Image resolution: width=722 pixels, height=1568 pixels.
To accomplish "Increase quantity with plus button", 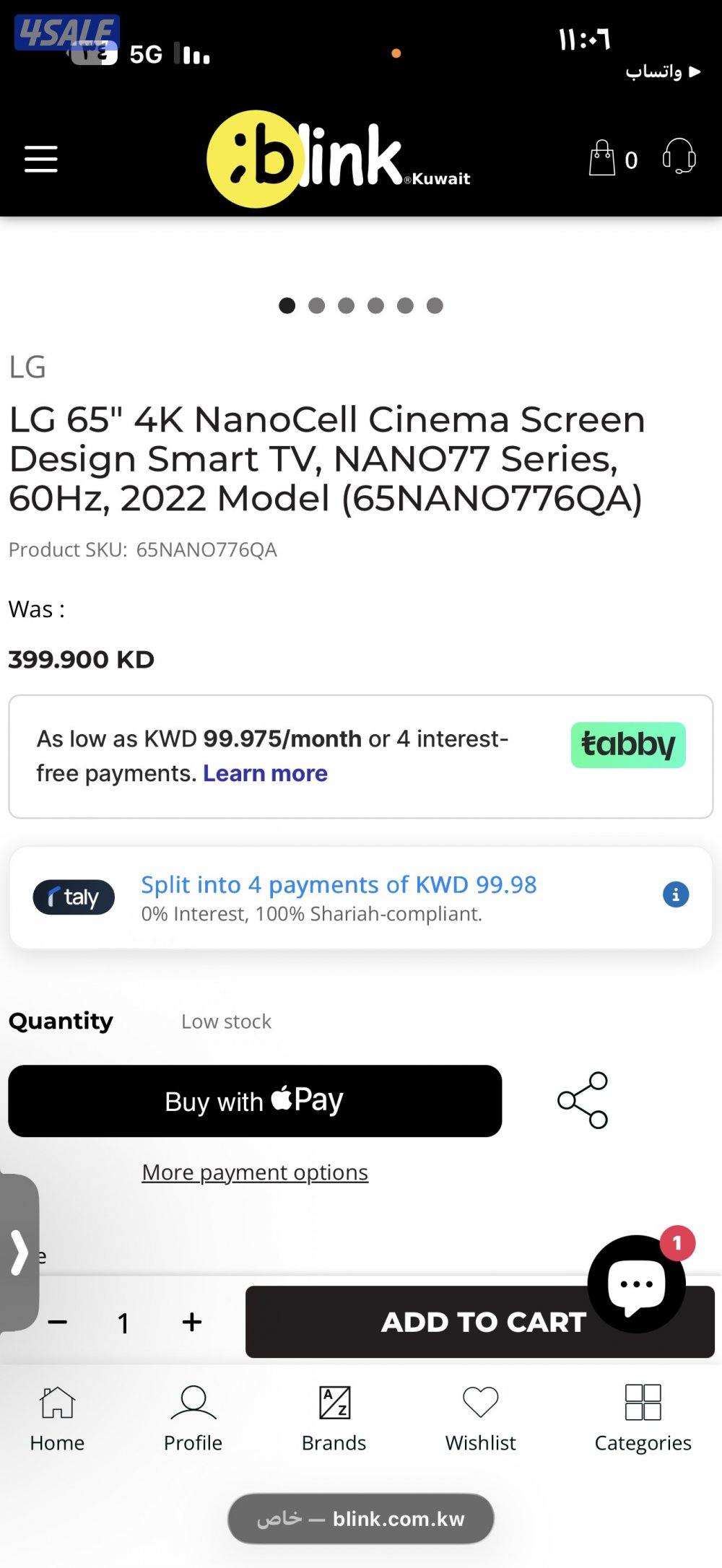I will pos(192,1322).
